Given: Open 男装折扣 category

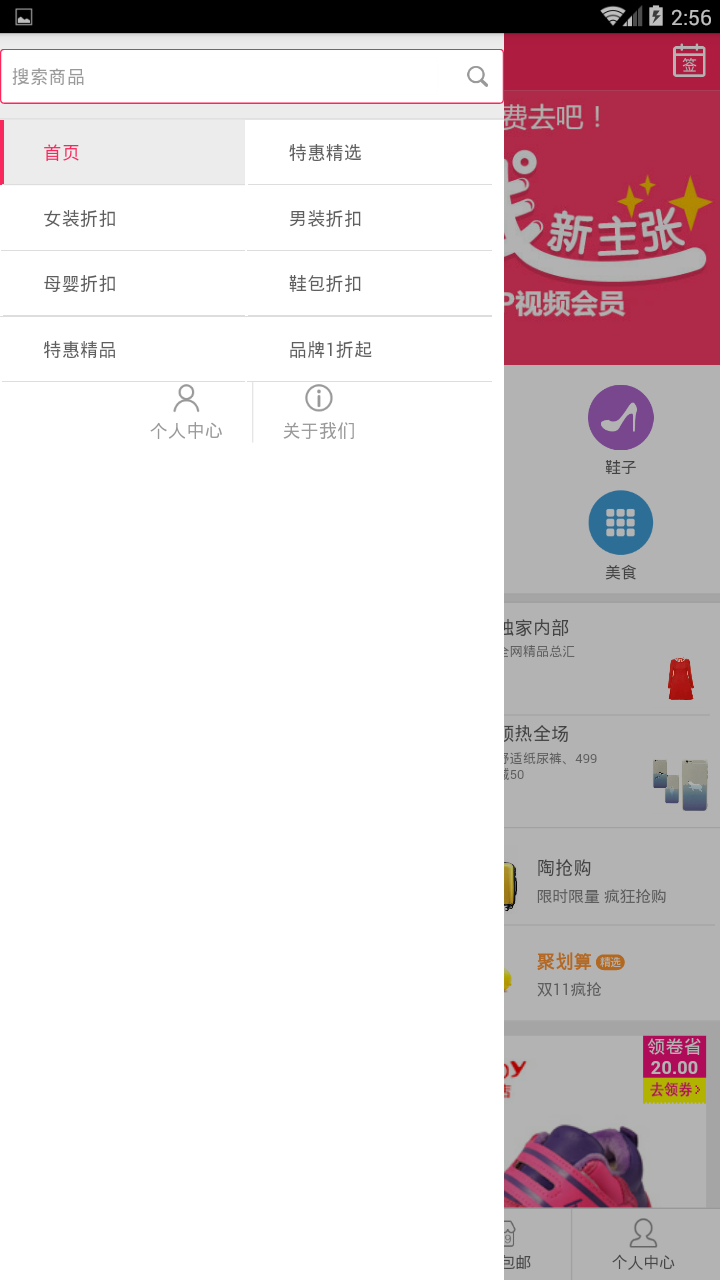Looking at the screenshot, I should click(x=369, y=218).
